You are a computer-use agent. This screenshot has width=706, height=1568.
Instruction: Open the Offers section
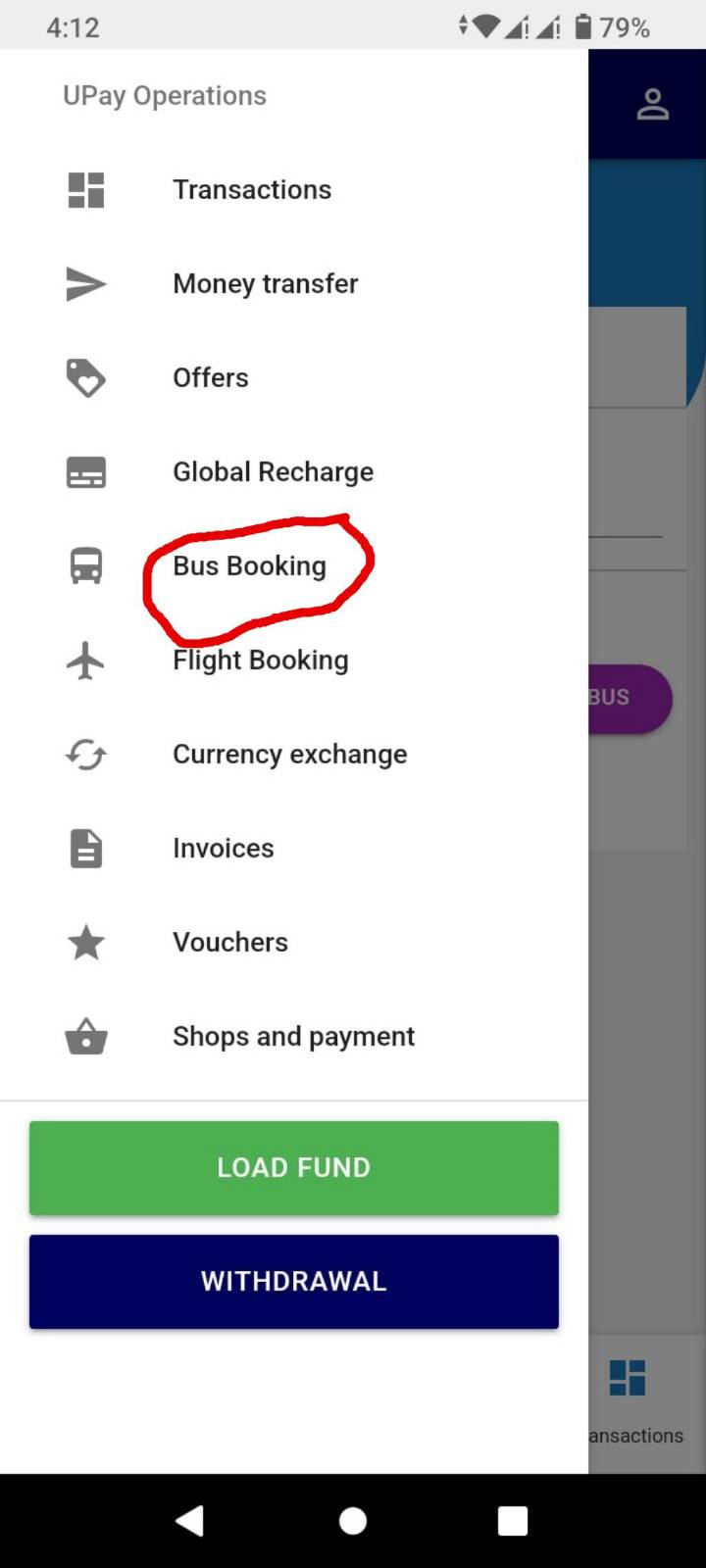pos(211,378)
